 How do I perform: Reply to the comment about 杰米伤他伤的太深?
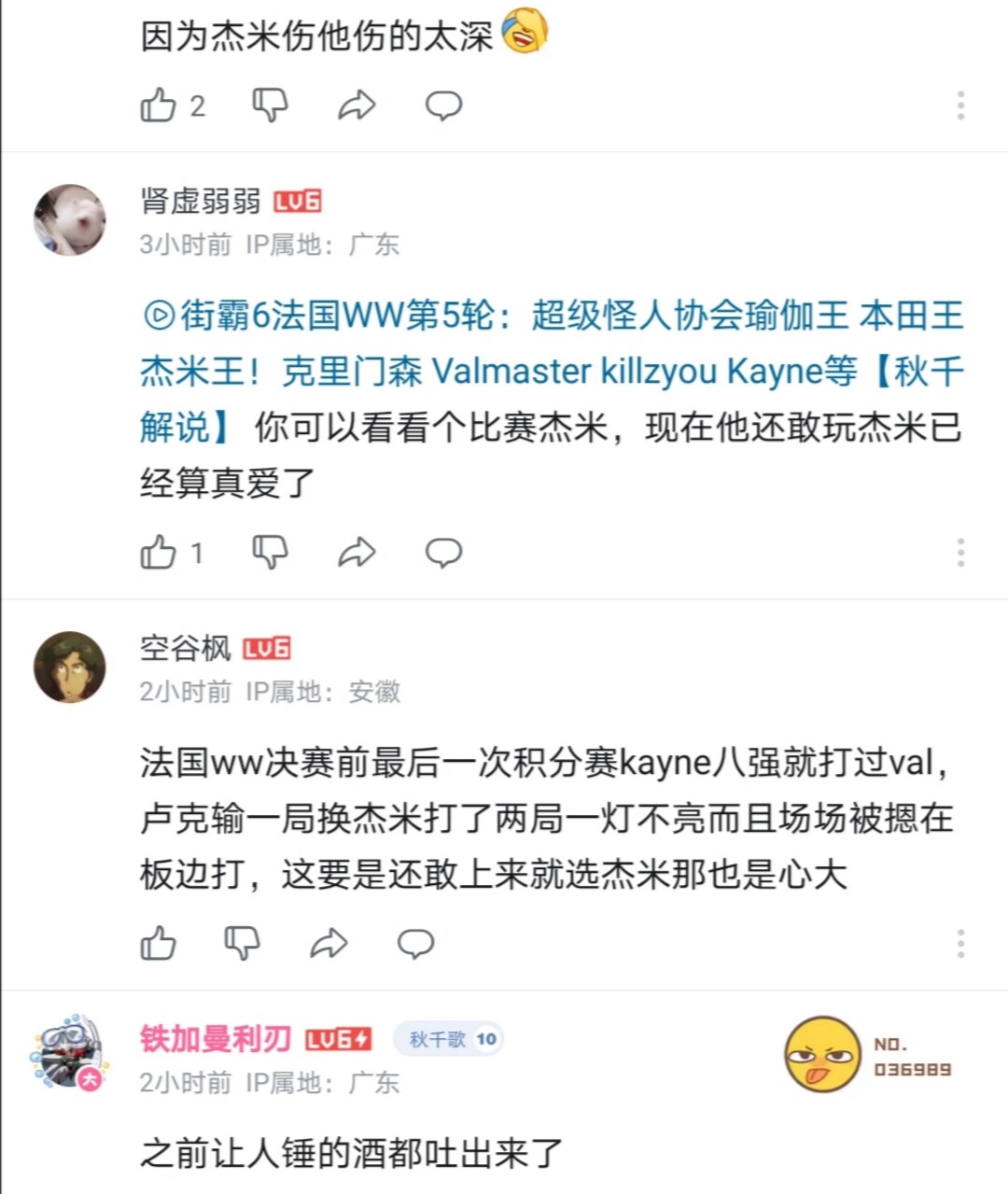(x=443, y=105)
